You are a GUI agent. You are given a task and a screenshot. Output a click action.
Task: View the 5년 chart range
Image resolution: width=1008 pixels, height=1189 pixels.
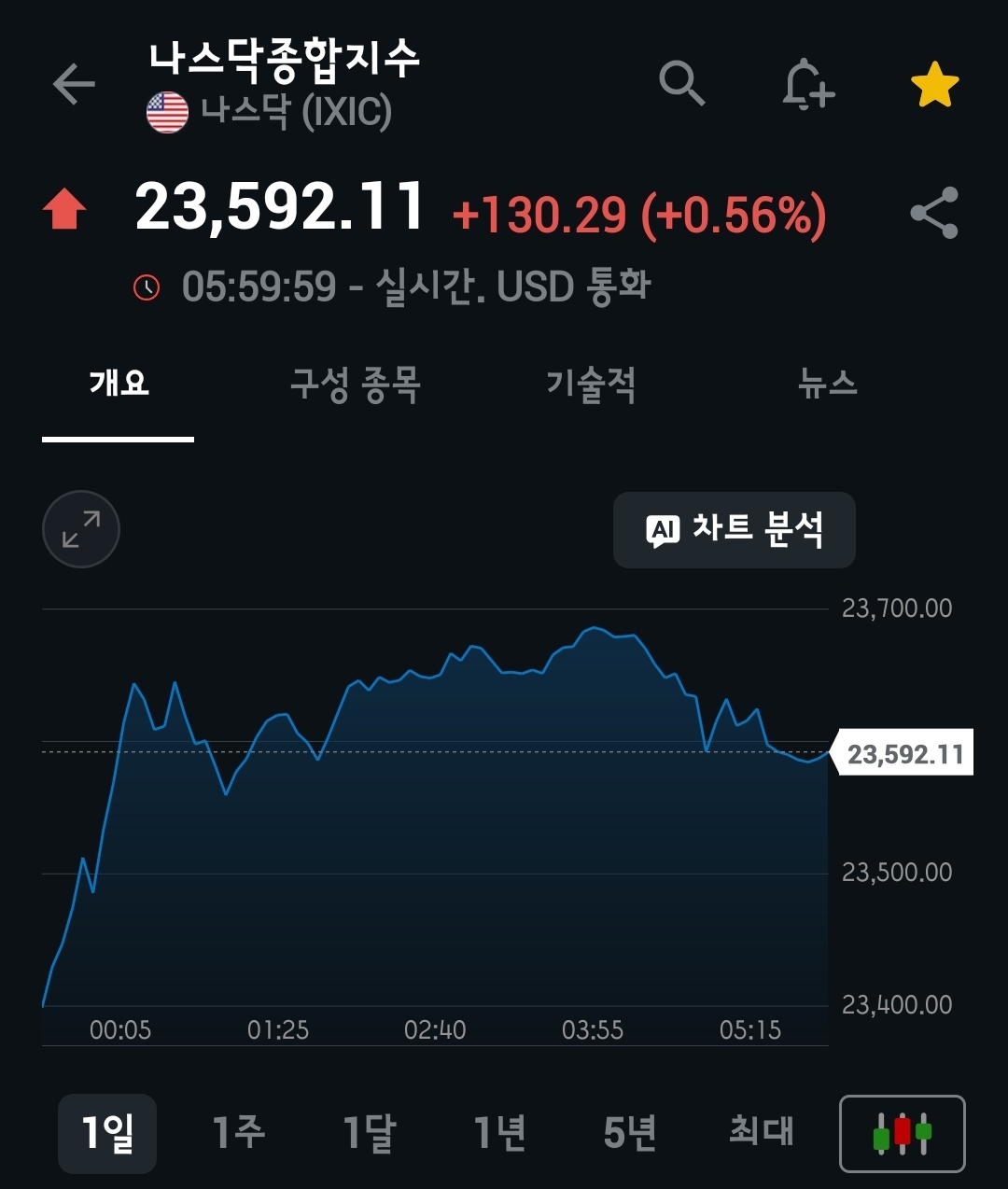click(x=630, y=1133)
